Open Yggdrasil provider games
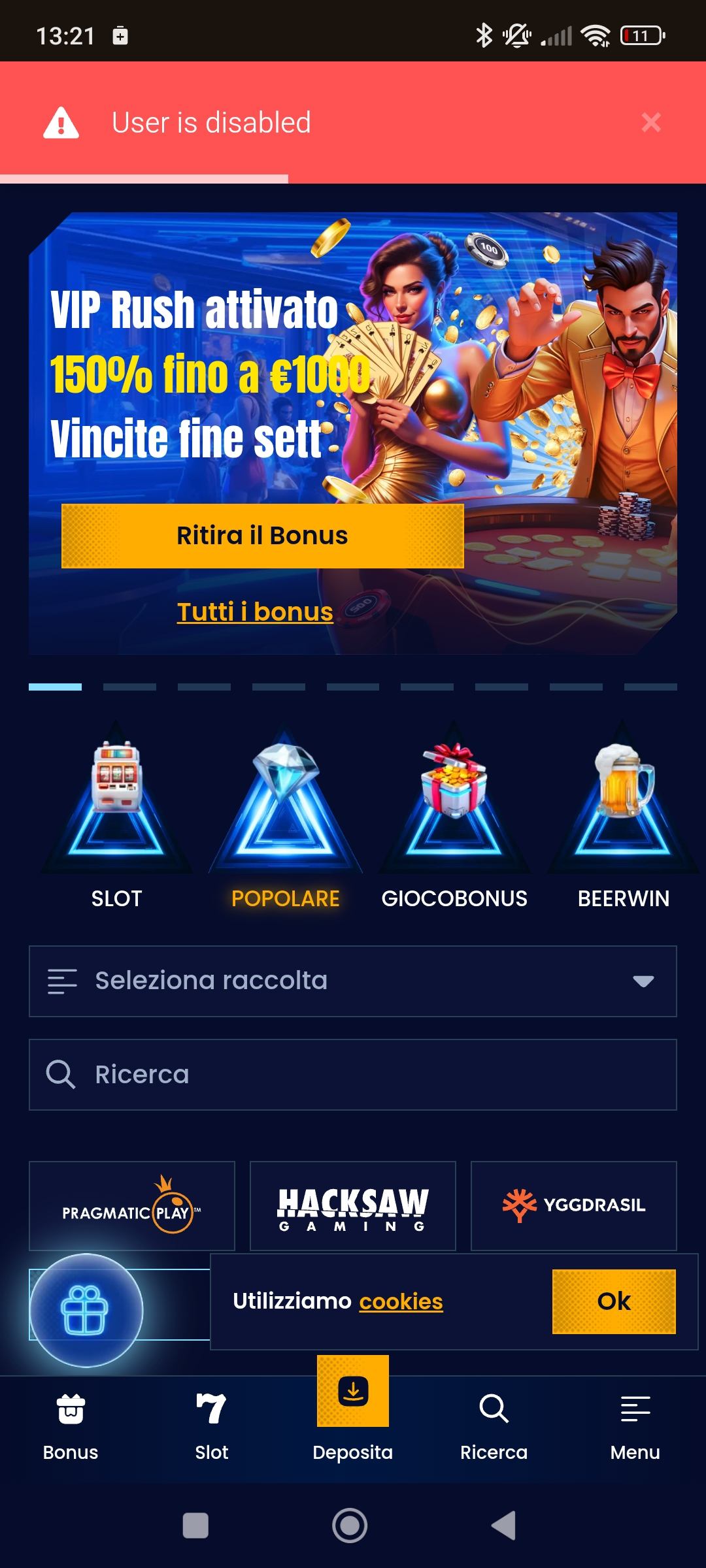 [x=574, y=1206]
